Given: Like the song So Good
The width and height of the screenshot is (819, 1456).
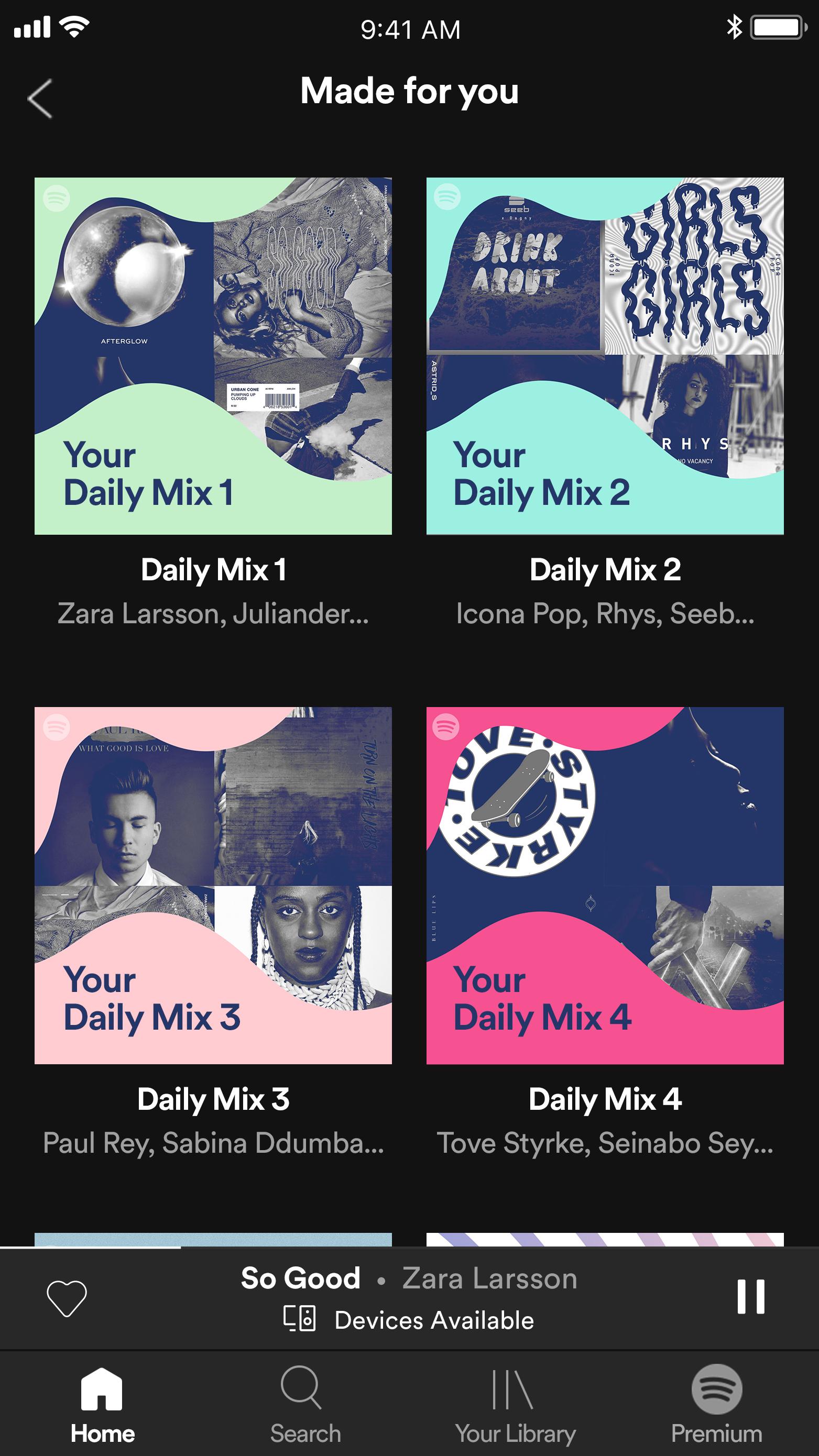Looking at the screenshot, I should pyautogui.click(x=67, y=1298).
